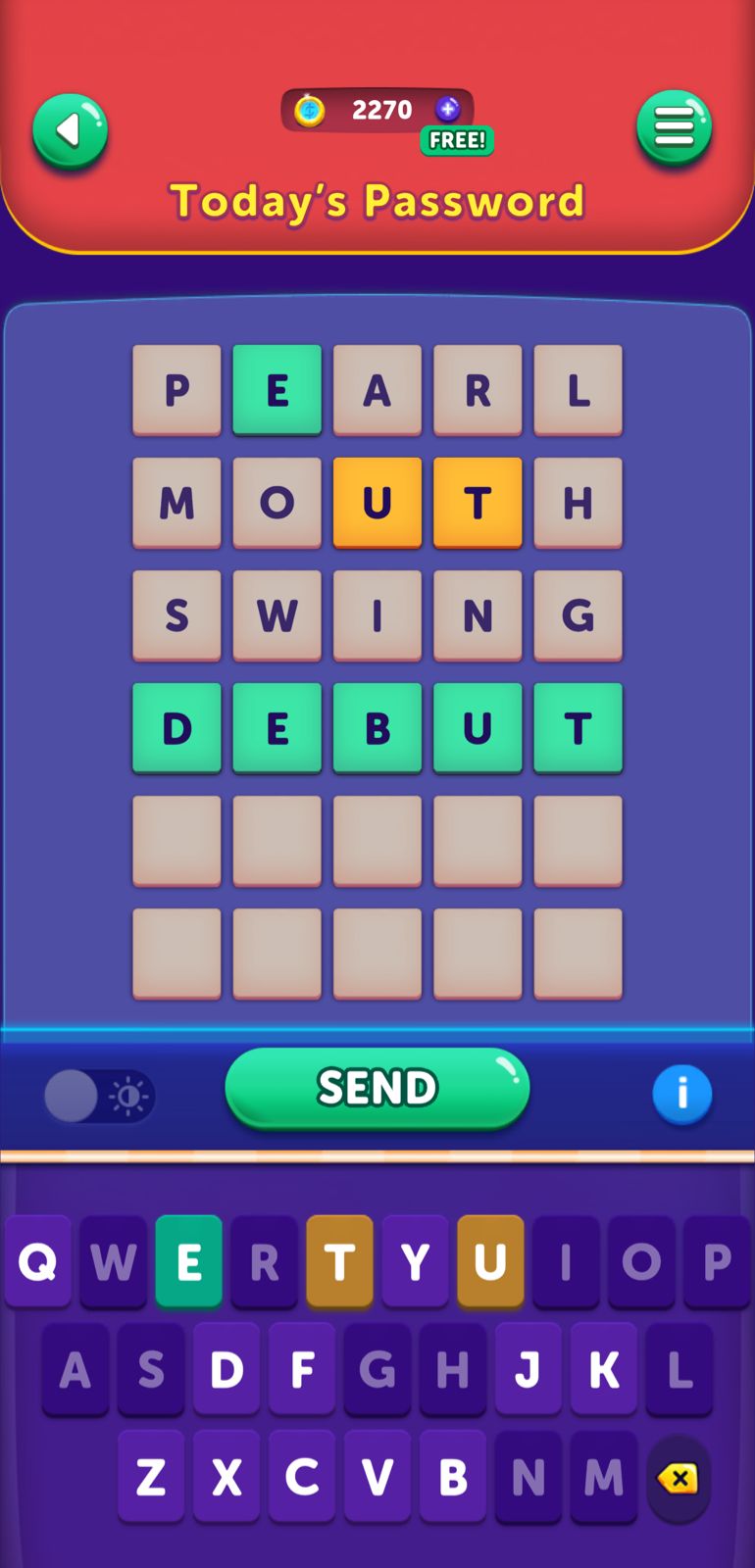Viewport: 755px width, 1568px height.
Task: Hit the orange T key
Action: click(x=339, y=1261)
